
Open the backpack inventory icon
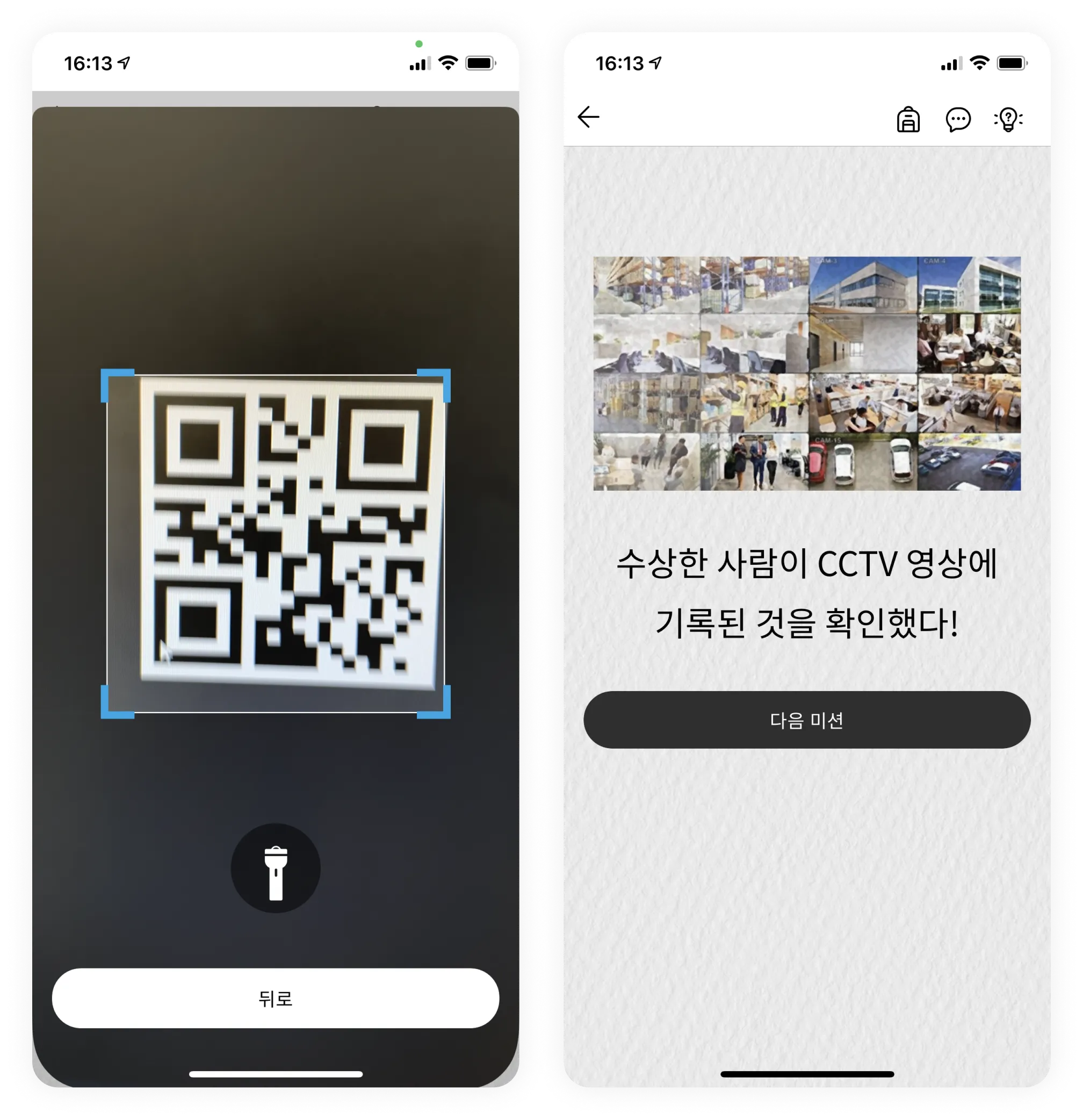tap(908, 119)
